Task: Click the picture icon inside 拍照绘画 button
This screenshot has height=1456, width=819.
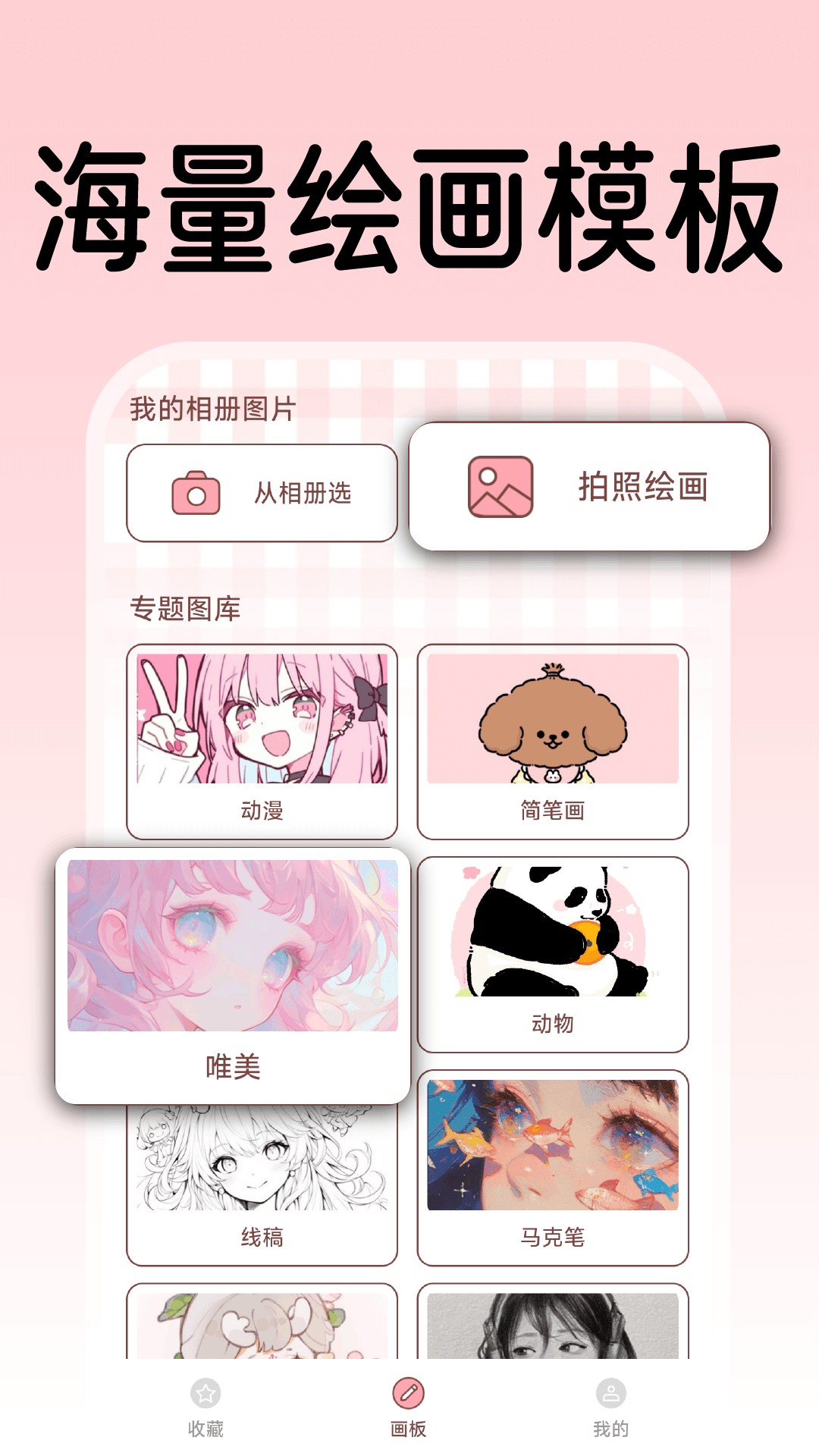Action: pos(502,488)
